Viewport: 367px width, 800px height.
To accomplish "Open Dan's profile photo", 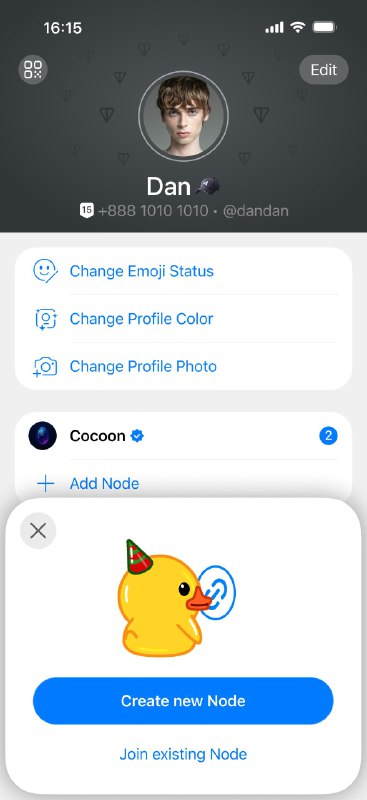I will pyautogui.click(x=183, y=116).
